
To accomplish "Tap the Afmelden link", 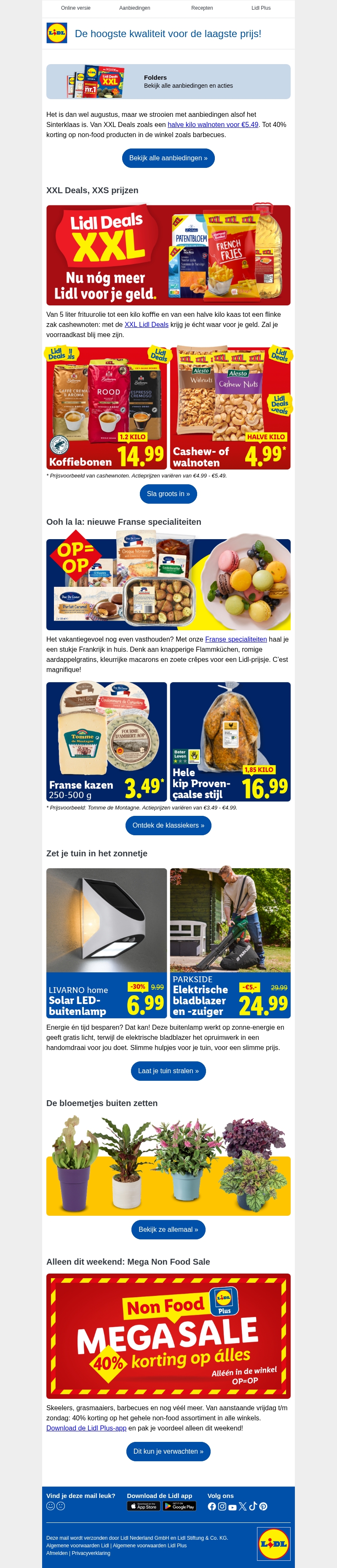I will click(x=57, y=1553).
